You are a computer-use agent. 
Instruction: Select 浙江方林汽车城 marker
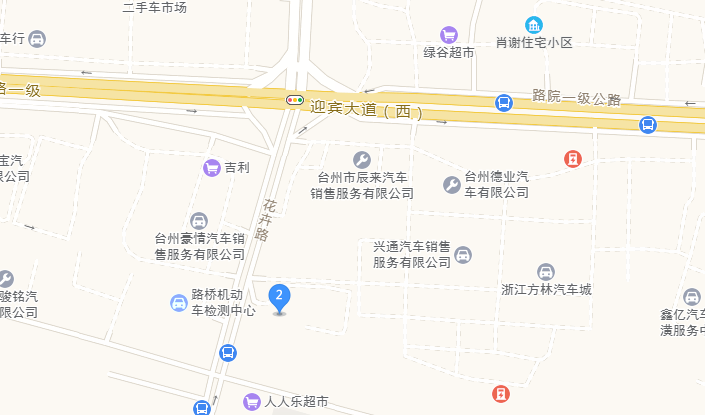point(546,272)
